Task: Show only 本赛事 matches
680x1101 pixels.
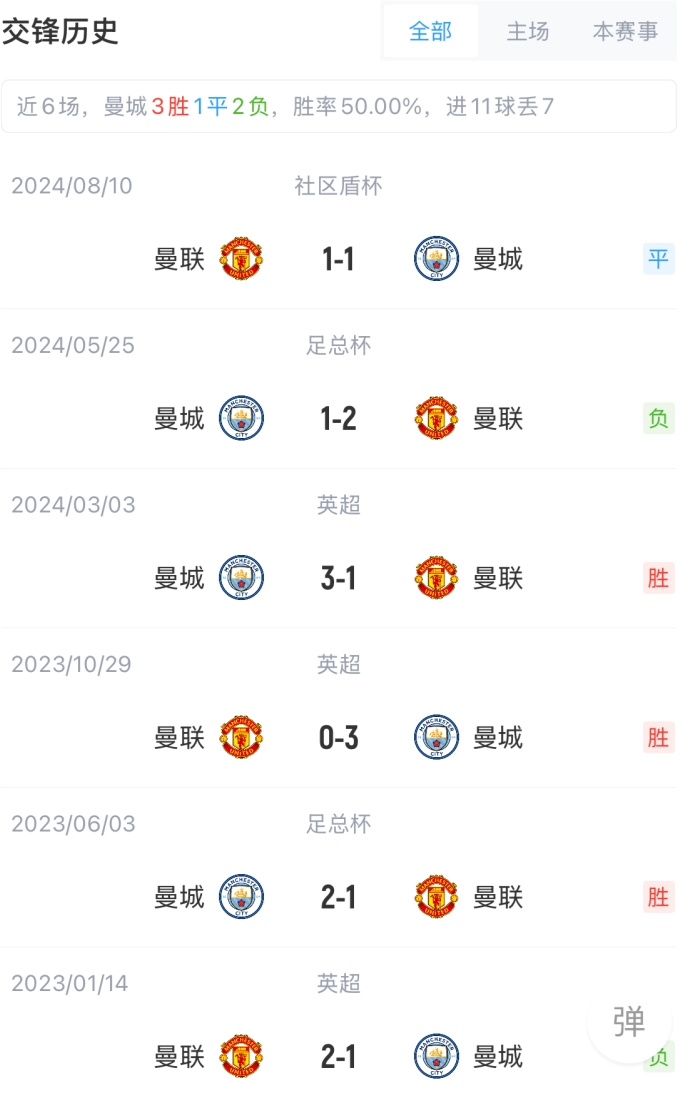Action: (625, 32)
